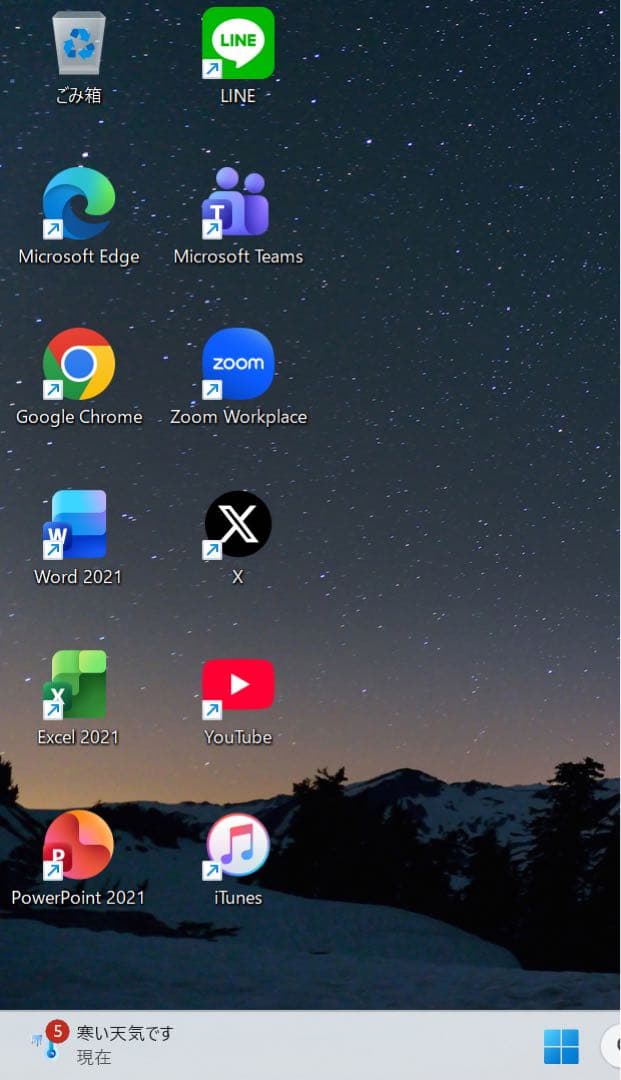Launch PowerPoint 2021

78,846
